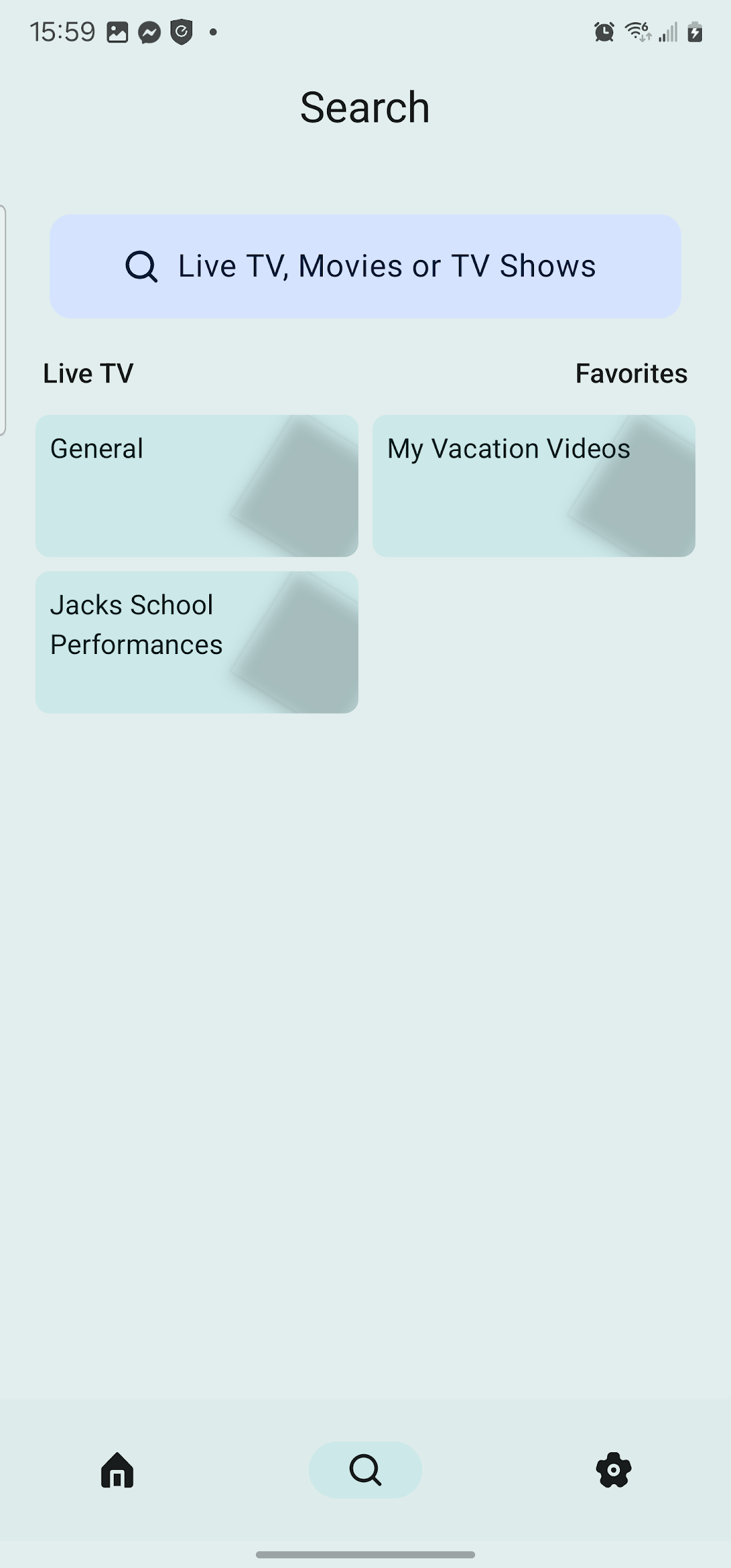Open the Settings gear tab

coord(613,1470)
